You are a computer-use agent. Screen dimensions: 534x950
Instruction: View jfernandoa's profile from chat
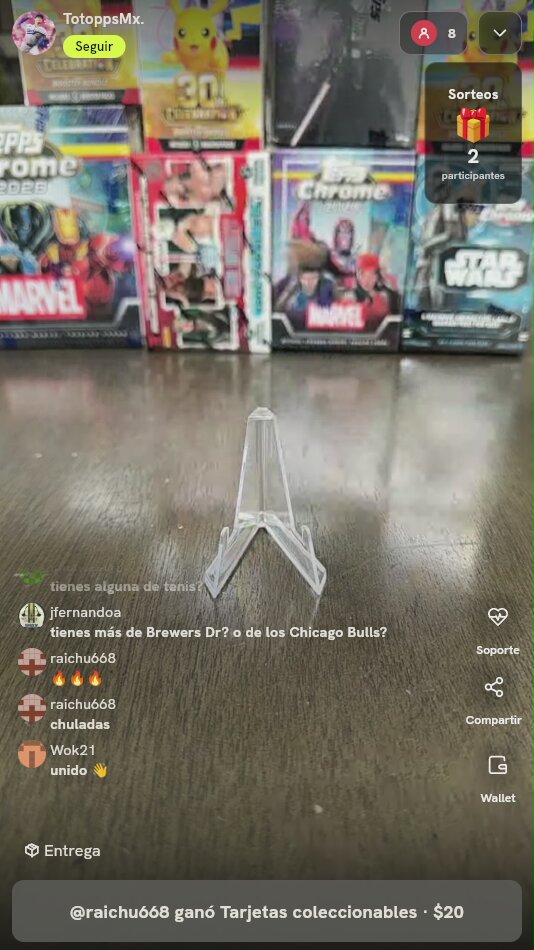click(x=32, y=616)
